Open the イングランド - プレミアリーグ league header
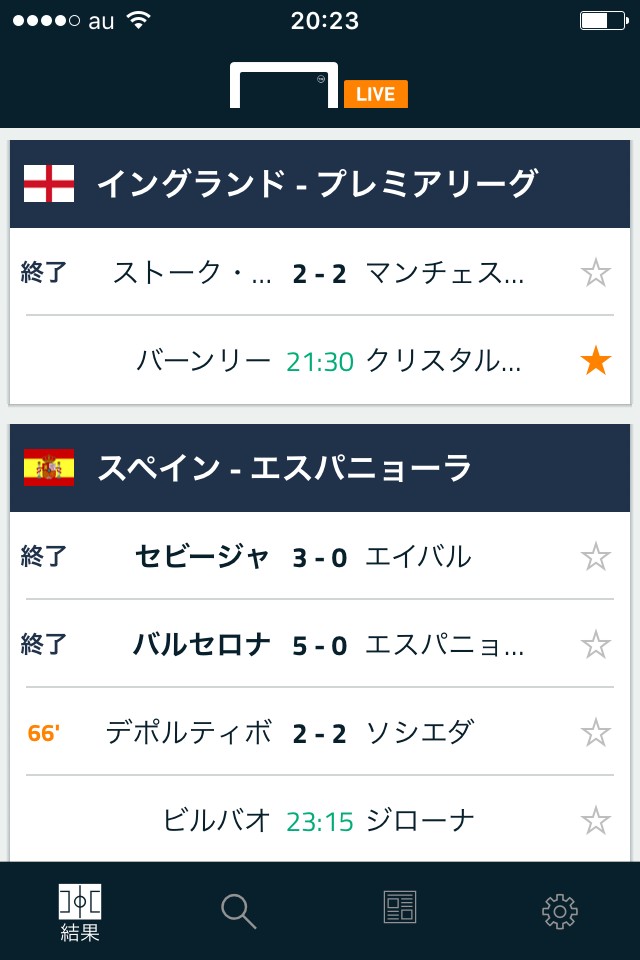 click(x=320, y=184)
